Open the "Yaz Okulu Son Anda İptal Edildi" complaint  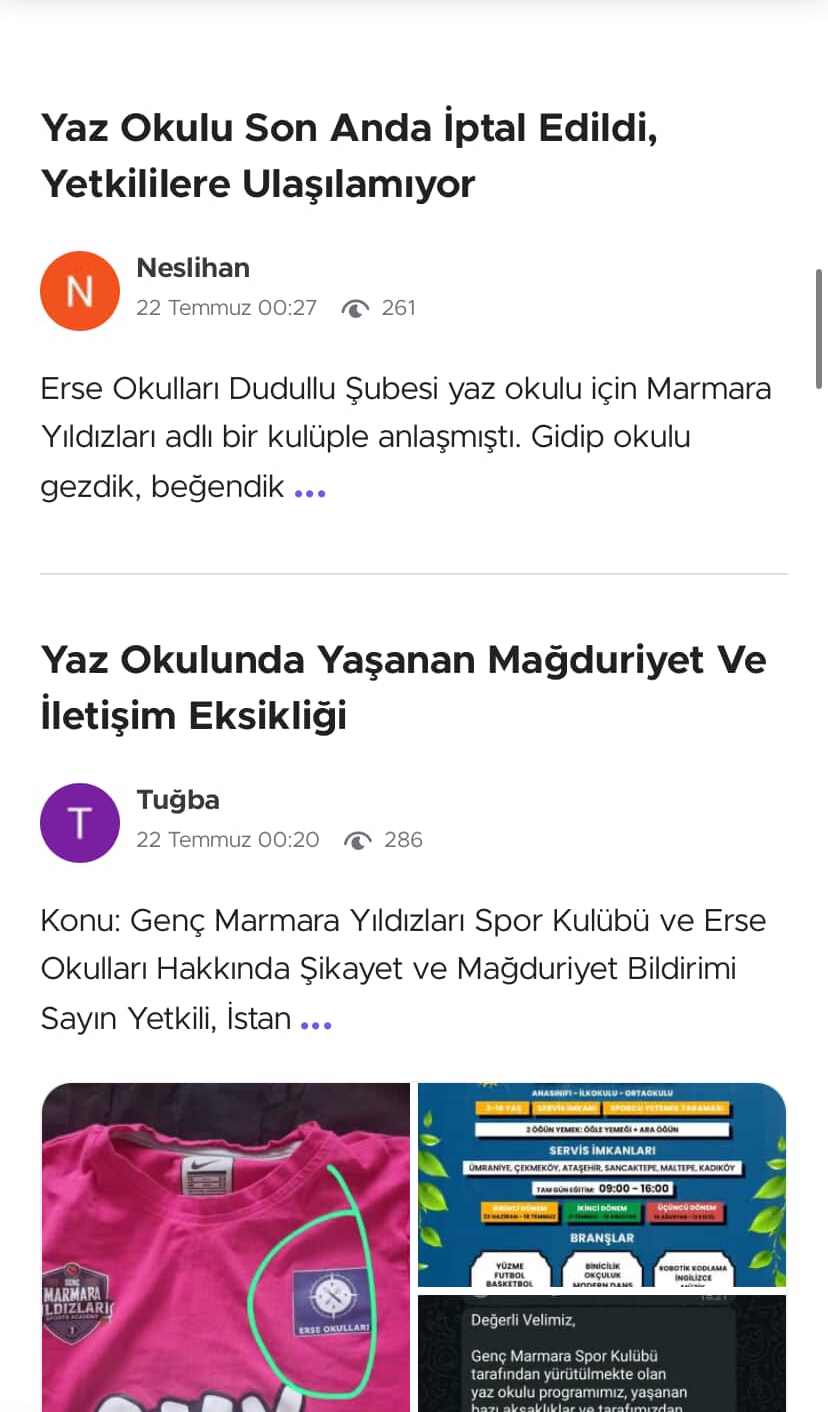point(349,156)
